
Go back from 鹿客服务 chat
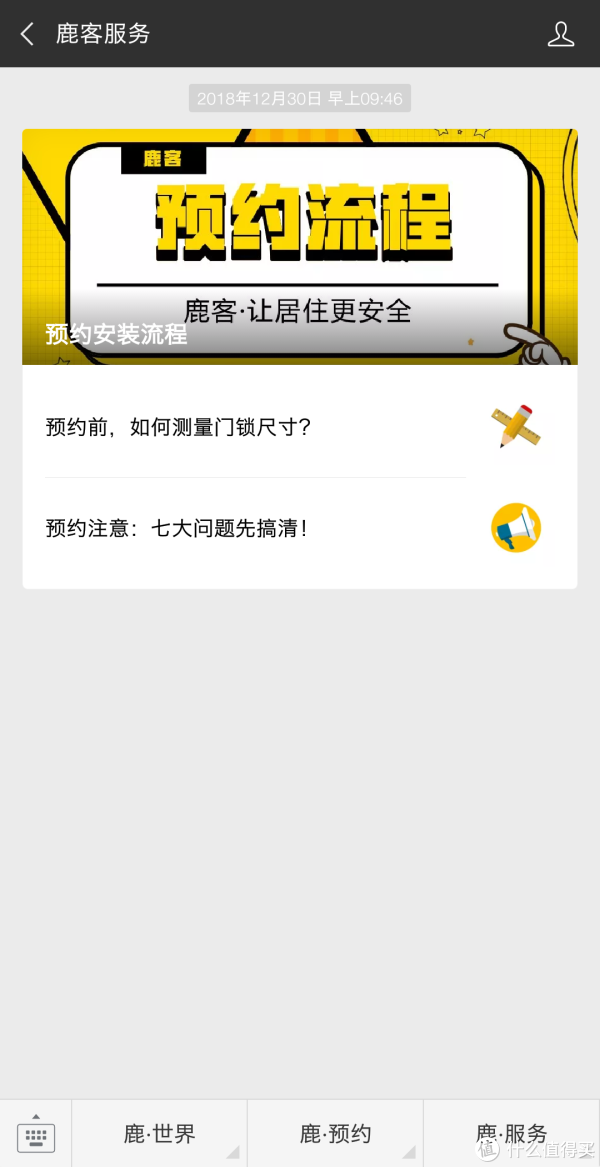click(x=27, y=34)
